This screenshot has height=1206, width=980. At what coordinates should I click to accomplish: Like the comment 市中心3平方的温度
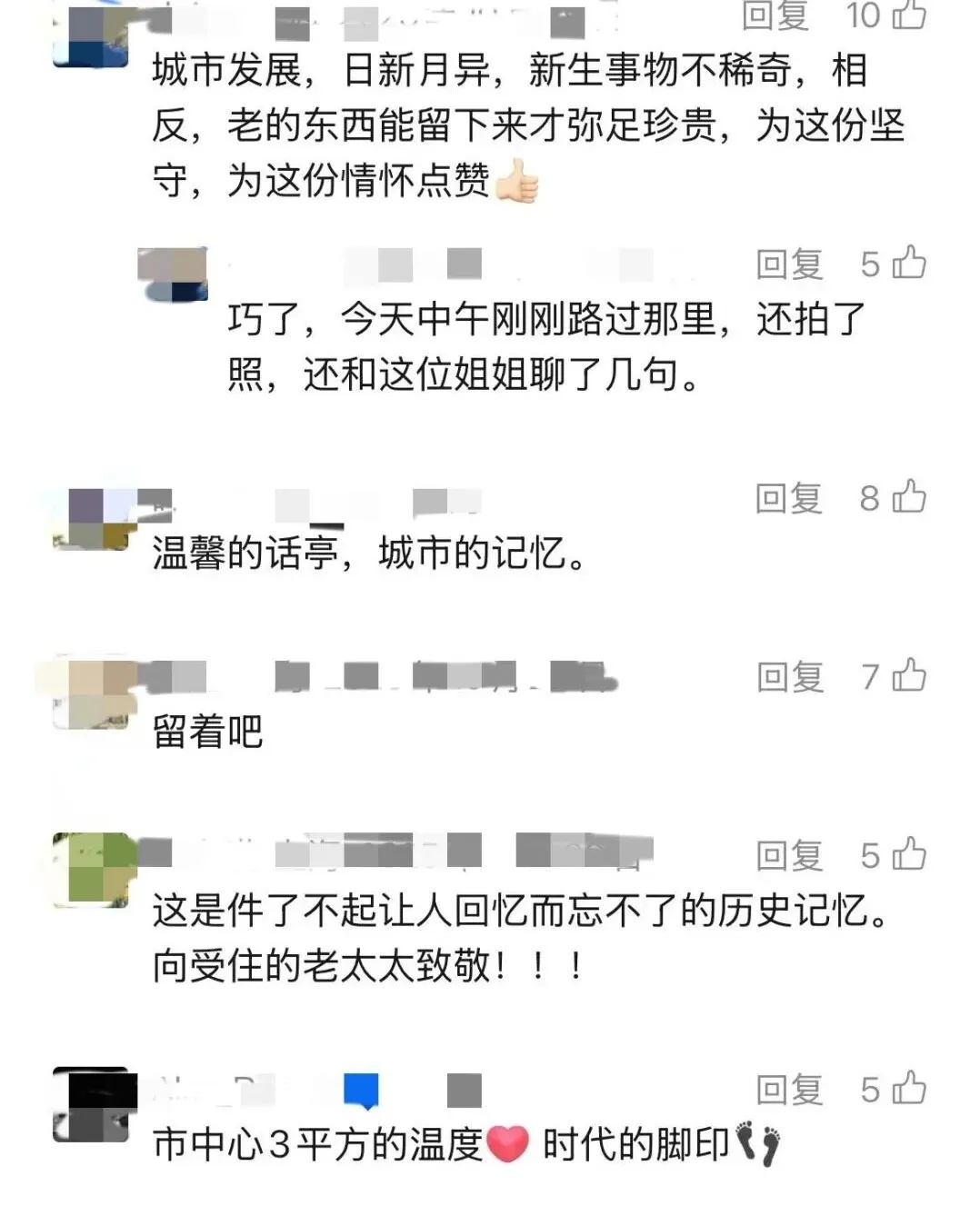909,1089
